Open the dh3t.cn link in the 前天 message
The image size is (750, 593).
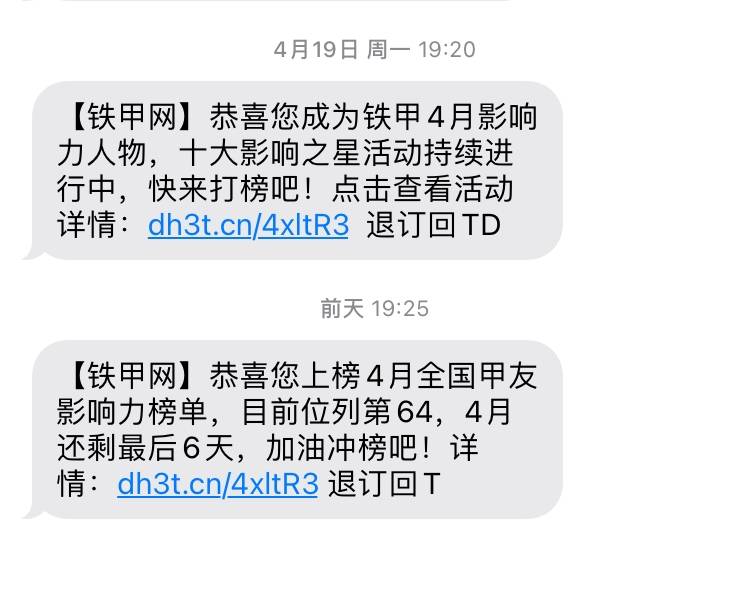coord(217,484)
